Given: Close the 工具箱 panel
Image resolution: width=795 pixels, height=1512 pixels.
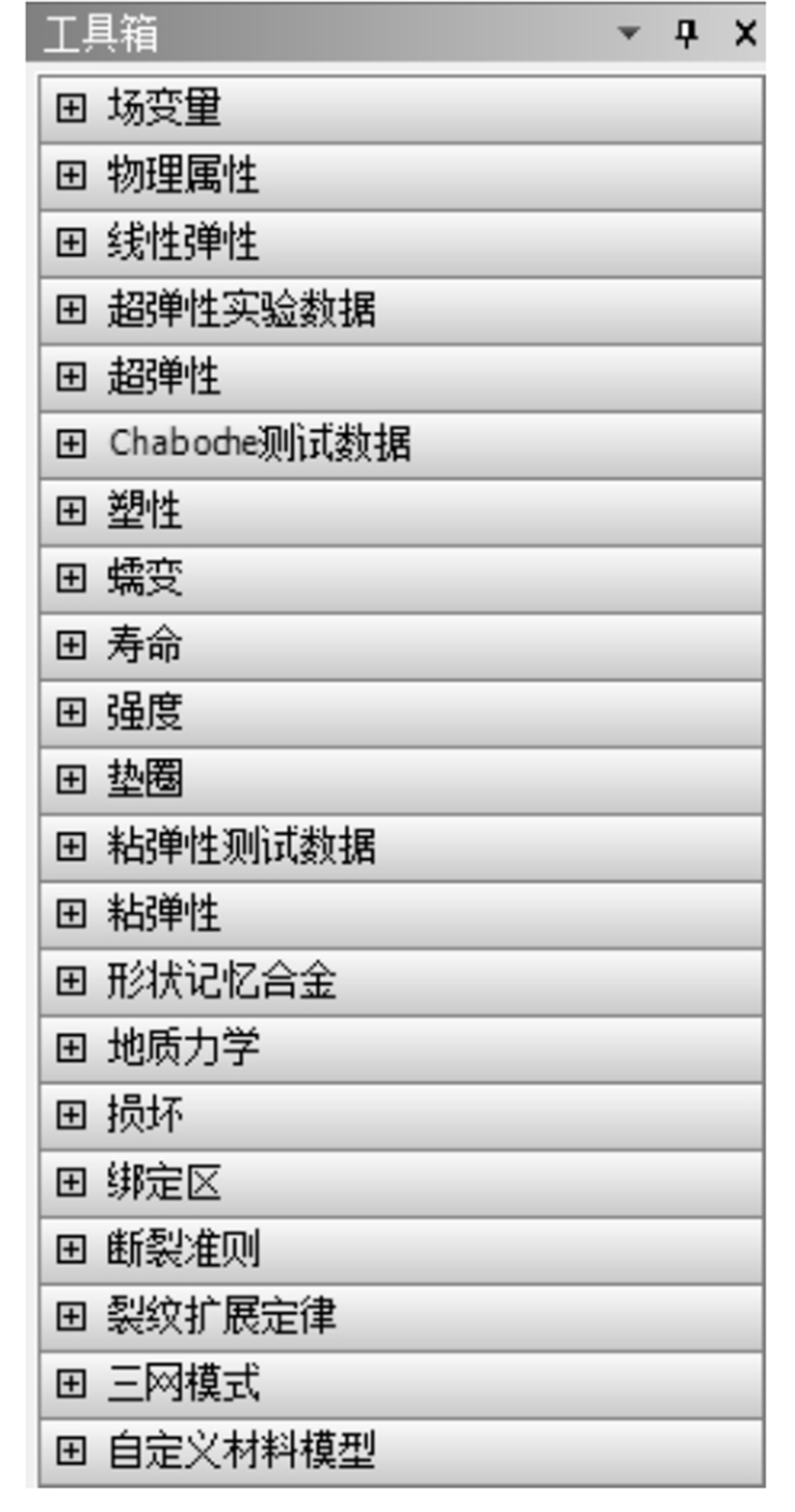Looking at the screenshot, I should (x=745, y=33).
